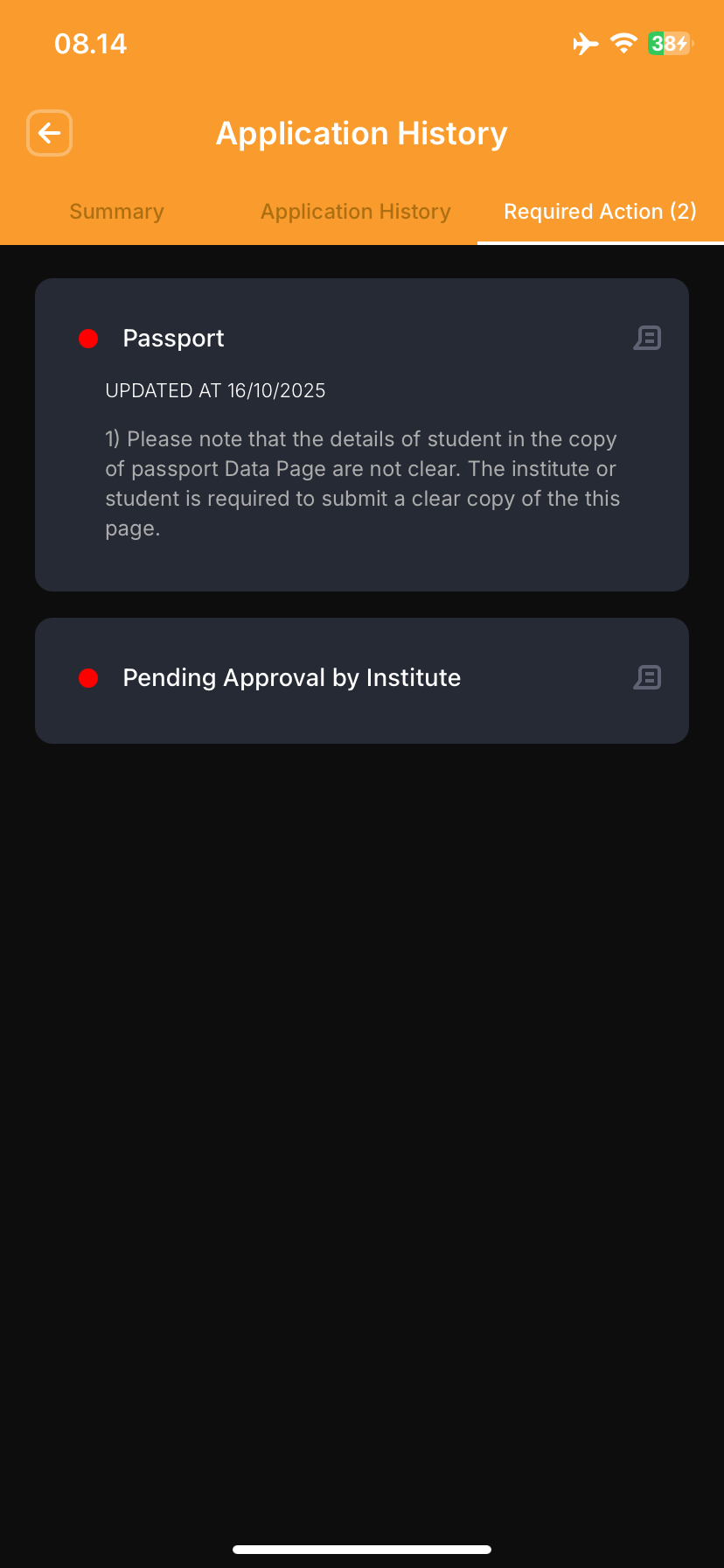Open the Pending Approval by Institute card
This screenshot has height=1568, width=724.
click(x=291, y=678)
